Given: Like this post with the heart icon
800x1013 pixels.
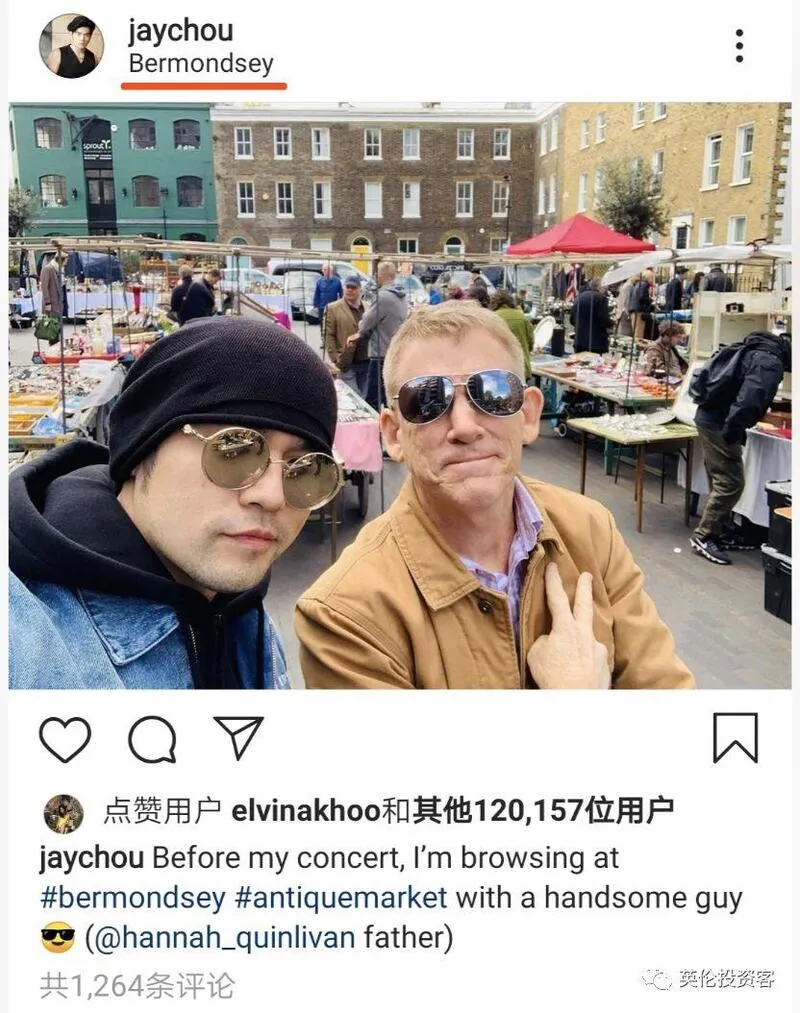Looking at the screenshot, I should [65, 739].
